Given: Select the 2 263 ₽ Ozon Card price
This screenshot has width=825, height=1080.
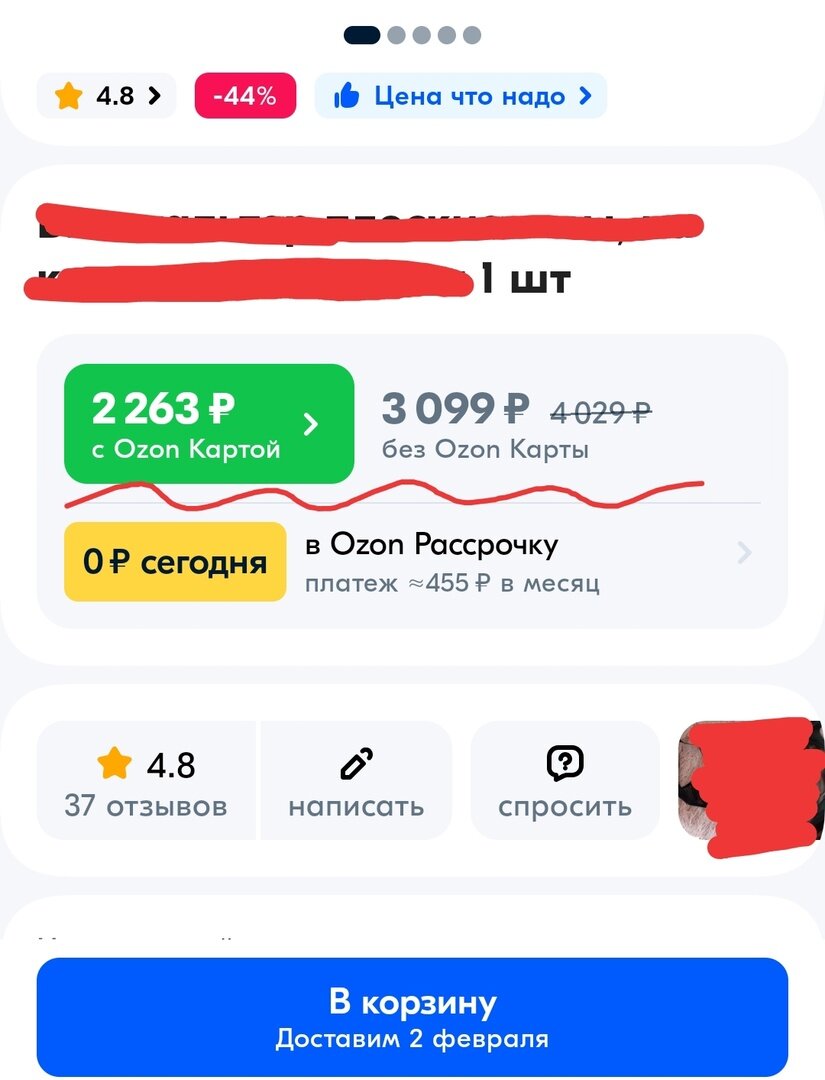Looking at the screenshot, I should pyautogui.click(x=209, y=424).
